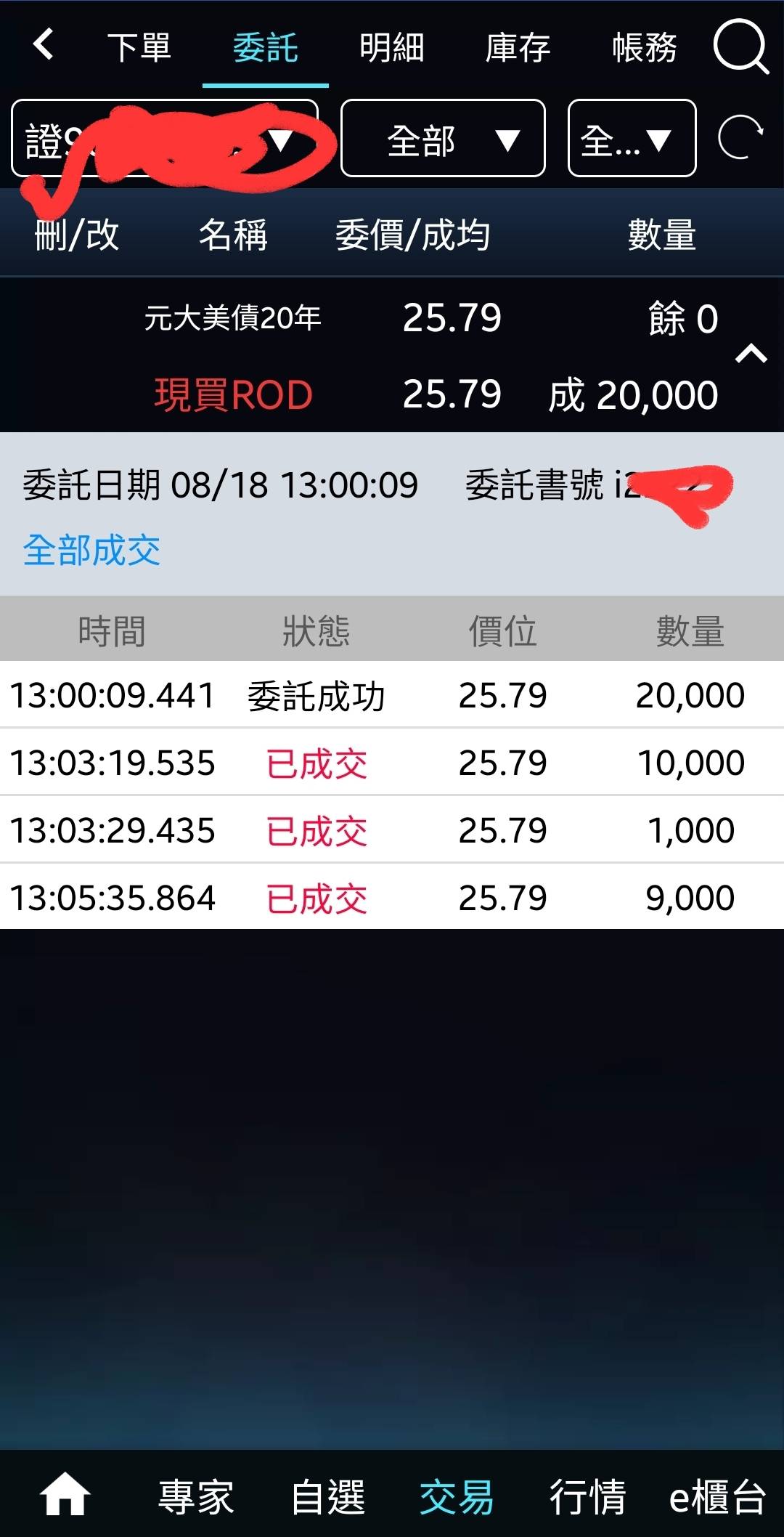
Task: Switch to the 下單 tab
Action: point(139,47)
